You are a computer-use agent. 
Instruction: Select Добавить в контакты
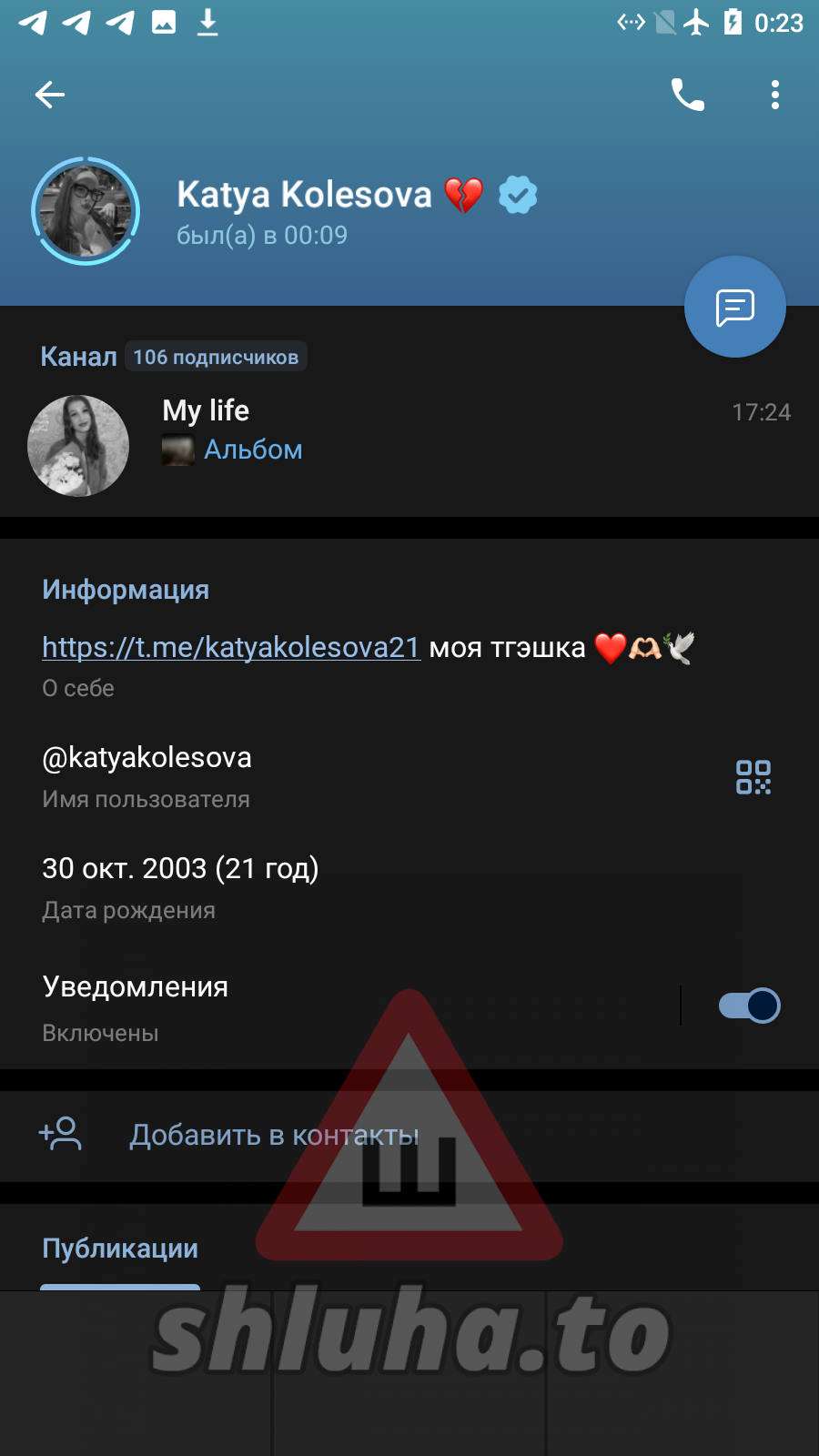[x=274, y=1136]
